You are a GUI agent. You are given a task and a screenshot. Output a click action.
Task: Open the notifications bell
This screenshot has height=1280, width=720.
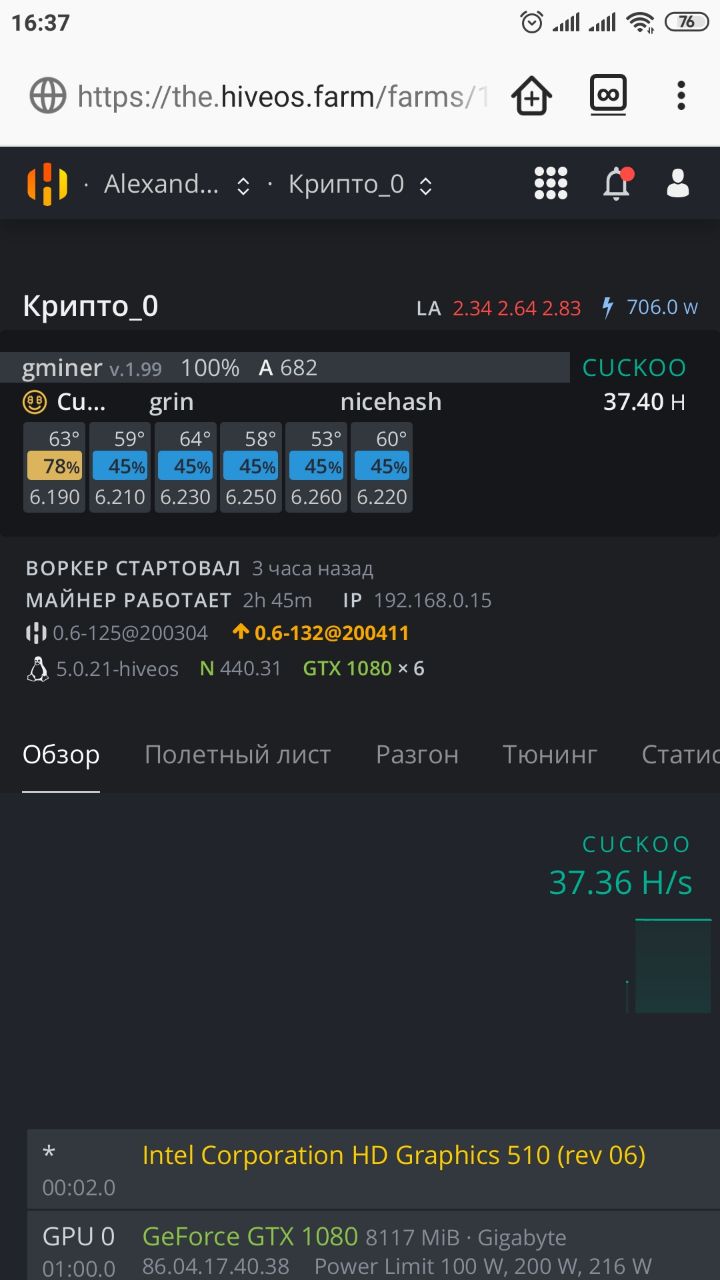(x=617, y=183)
